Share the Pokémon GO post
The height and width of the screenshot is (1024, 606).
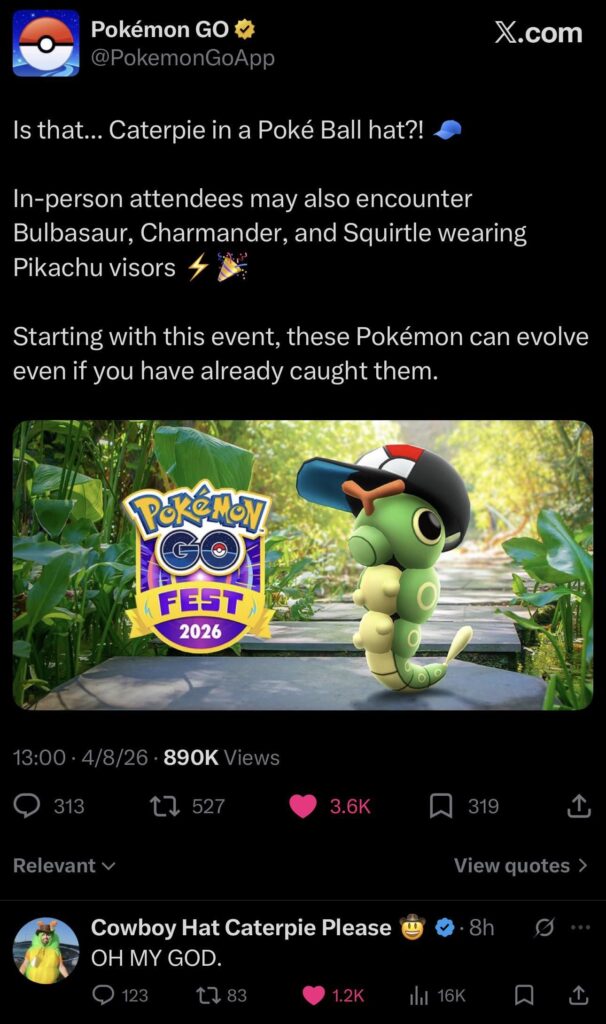[x=577, y=806]
